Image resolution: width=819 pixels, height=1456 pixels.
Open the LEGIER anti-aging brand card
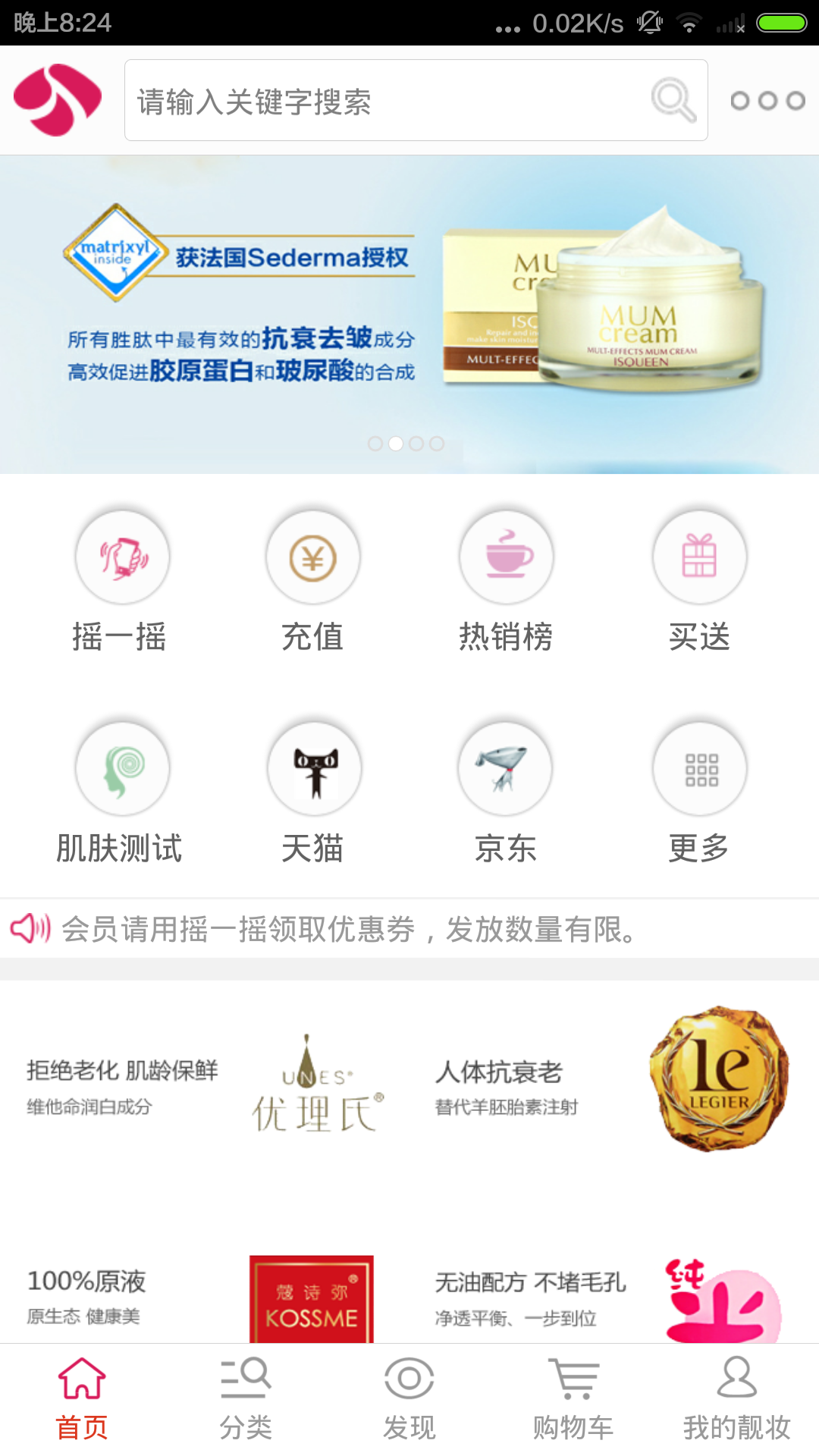(x=614, y=1084)
